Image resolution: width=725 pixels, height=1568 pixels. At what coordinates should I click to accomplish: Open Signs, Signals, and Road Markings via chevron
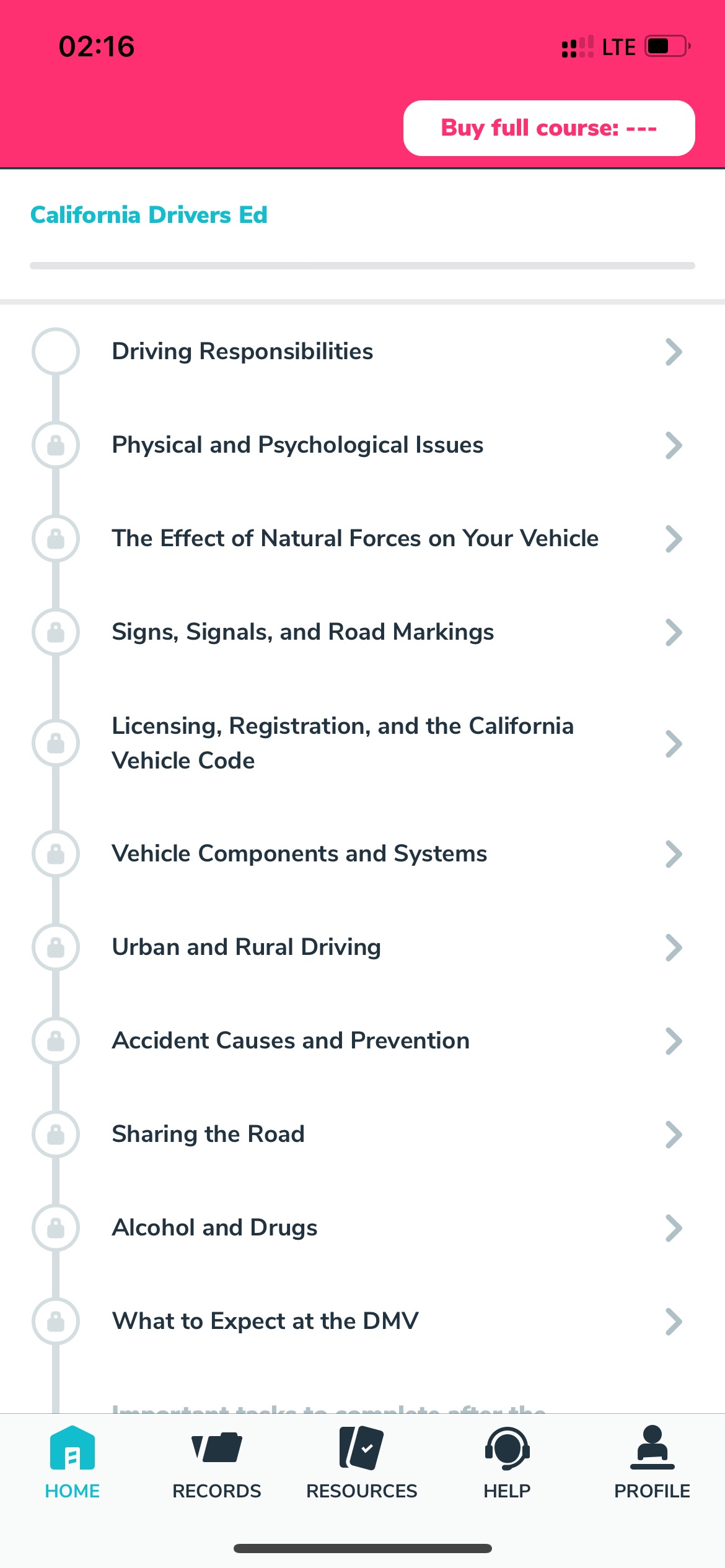click(675, 632)
